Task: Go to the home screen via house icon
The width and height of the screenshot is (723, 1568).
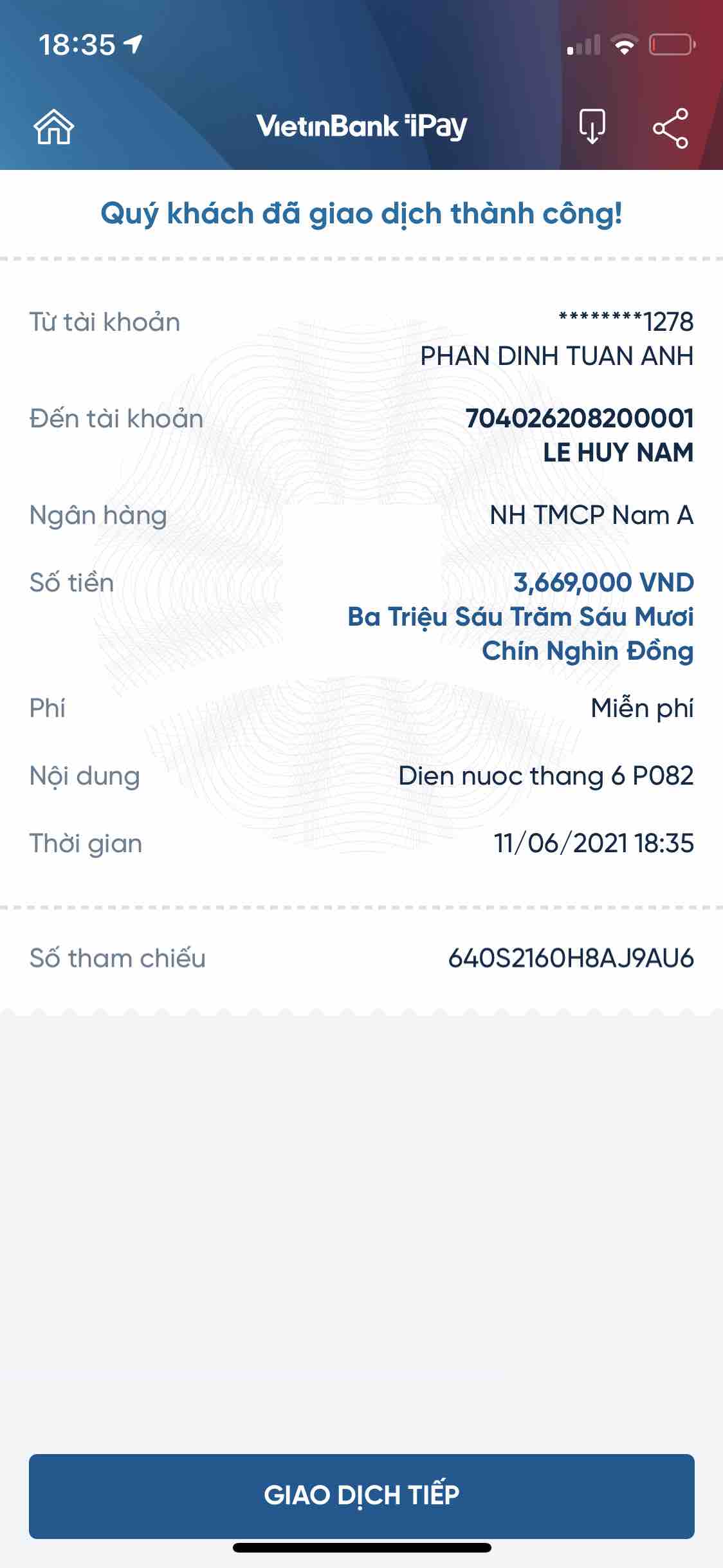Action: click(54, 127)
